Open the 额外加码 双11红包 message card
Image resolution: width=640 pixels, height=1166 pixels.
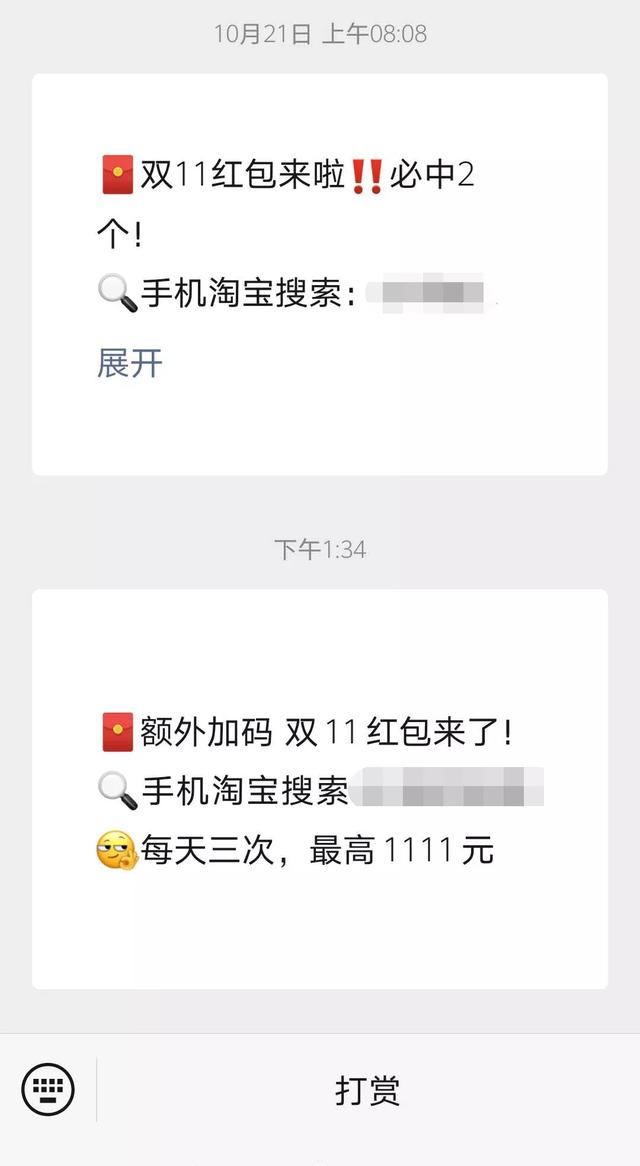click(320, 789)
